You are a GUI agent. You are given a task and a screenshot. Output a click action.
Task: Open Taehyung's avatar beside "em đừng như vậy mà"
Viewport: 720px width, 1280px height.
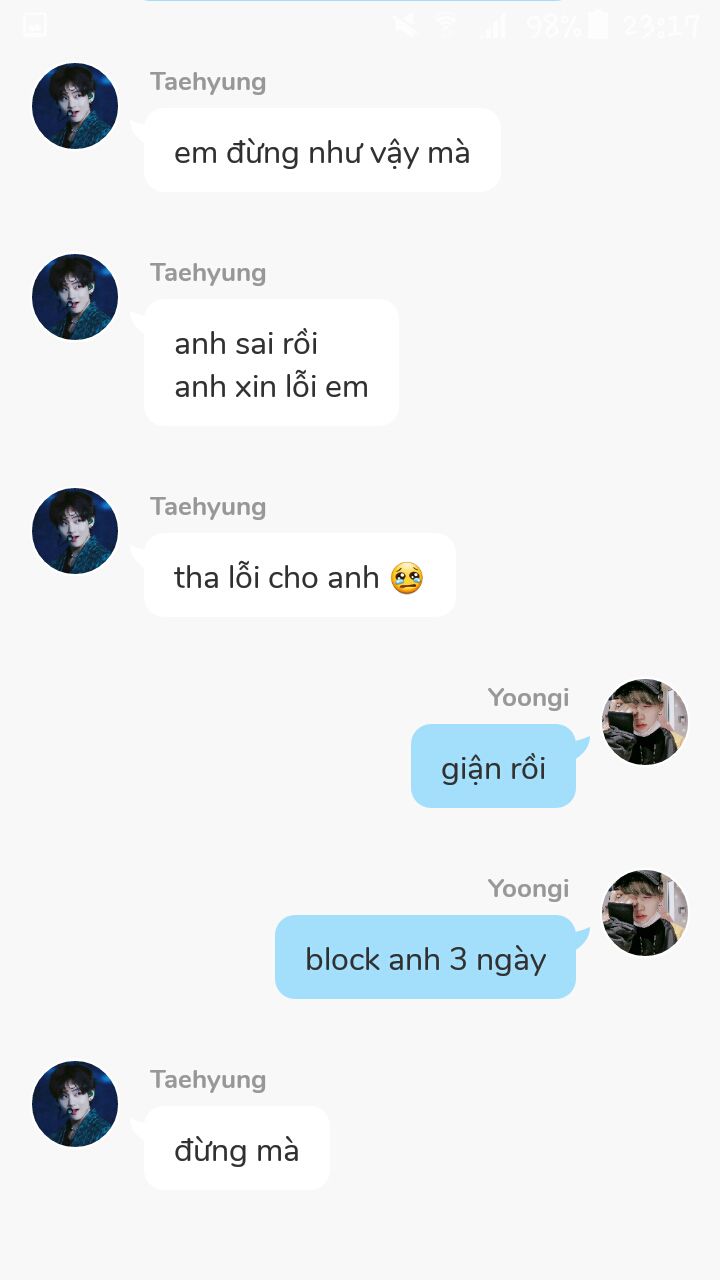(x=75, y=106)
